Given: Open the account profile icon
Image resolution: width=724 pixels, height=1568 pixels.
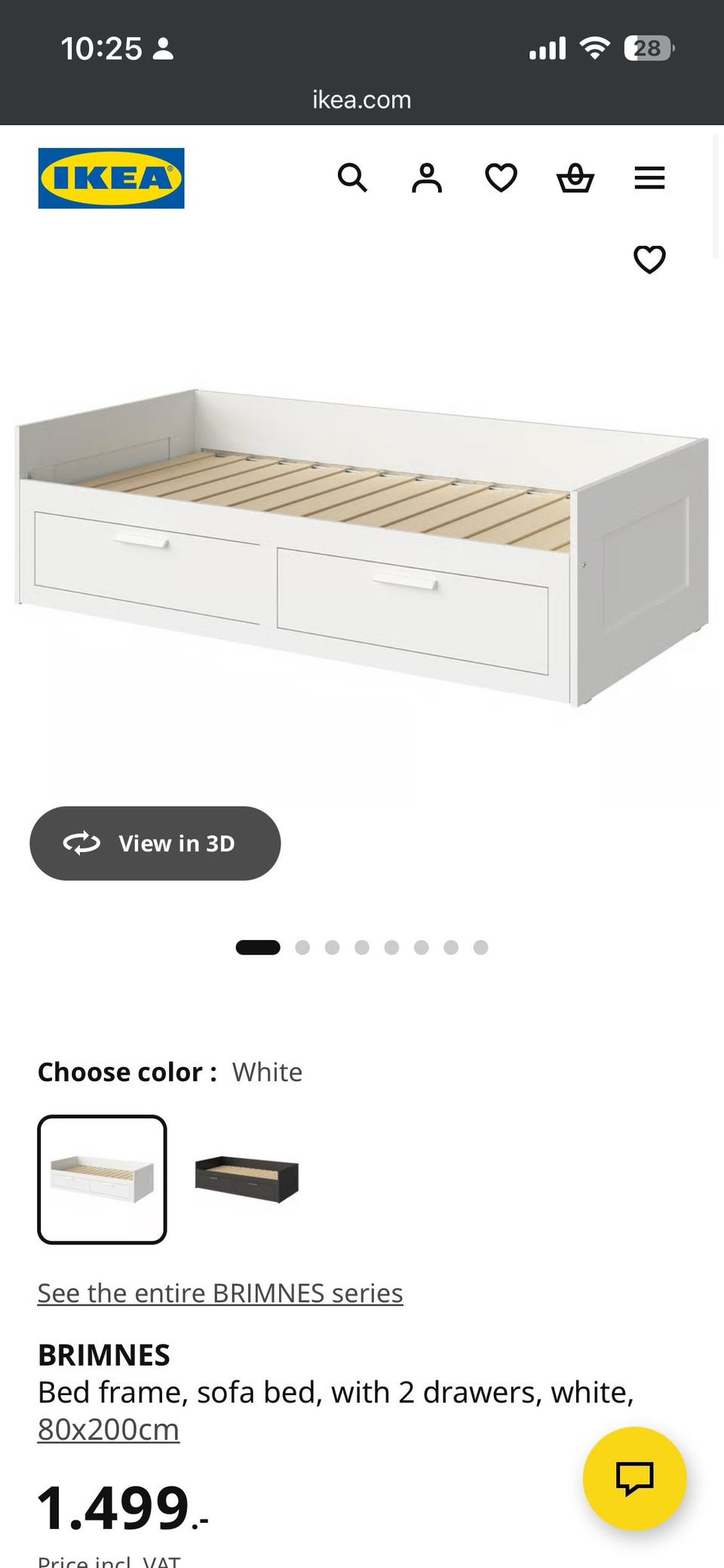Looking at the screenshot, I should pyautogui.click(x=427, y=178).
